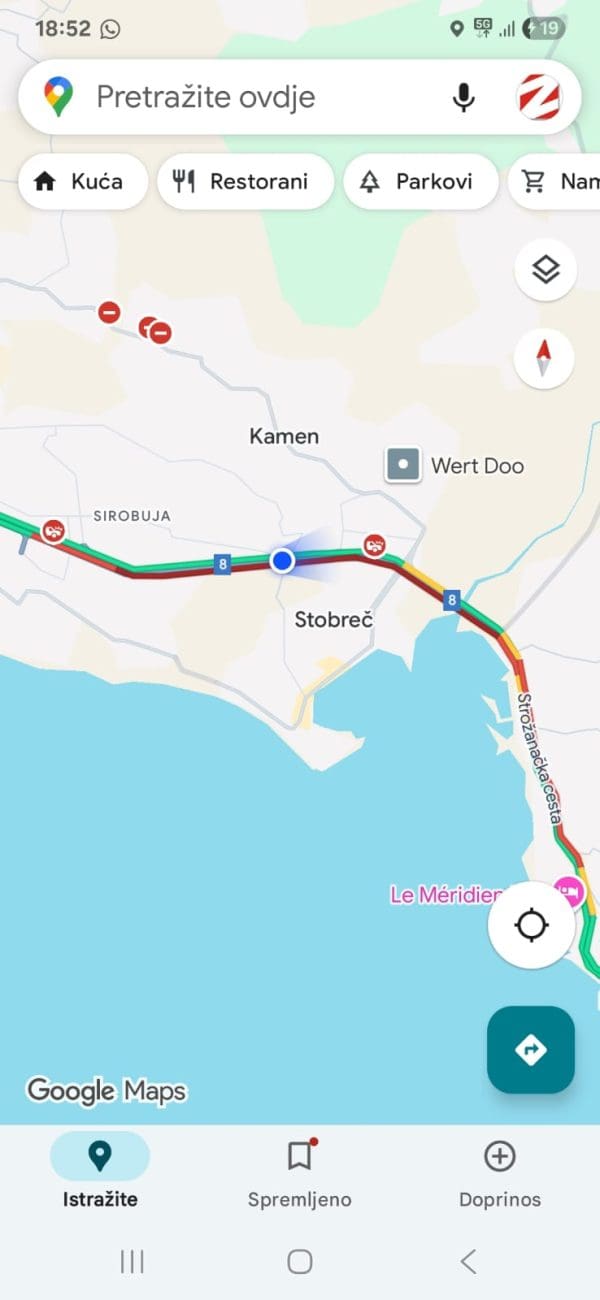Tap the traffic incident icon near Sirobuja
Screen dimensions: 600x1300
[x=54, y=530]
